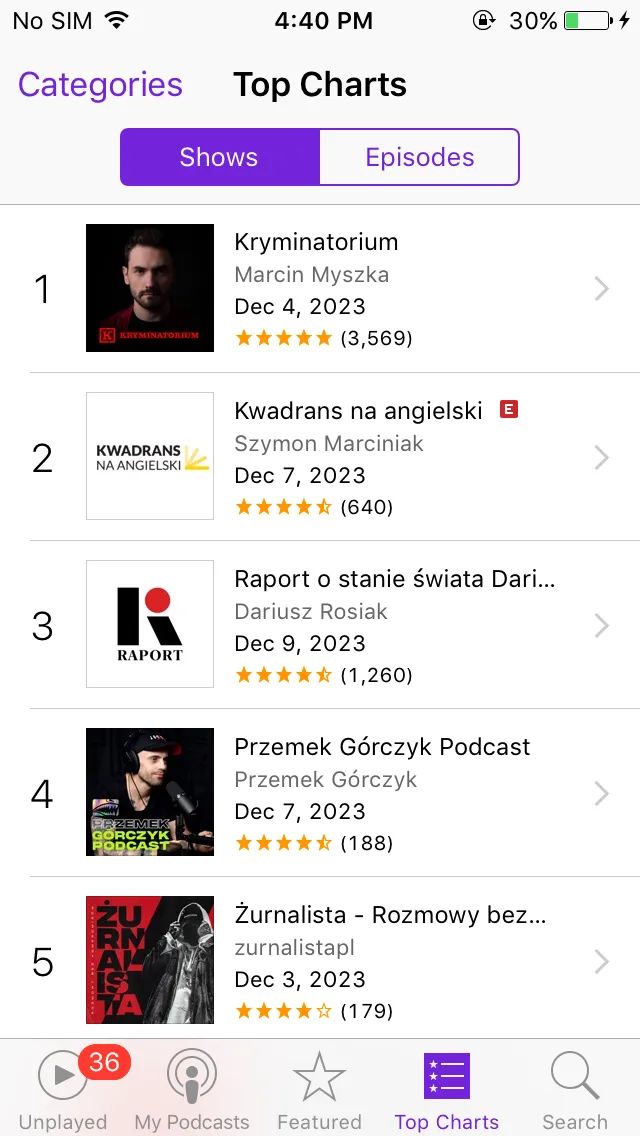Viewport: 640px width, 1136px height.
Task: Open the Search tab
Action: pos(575,1090)
